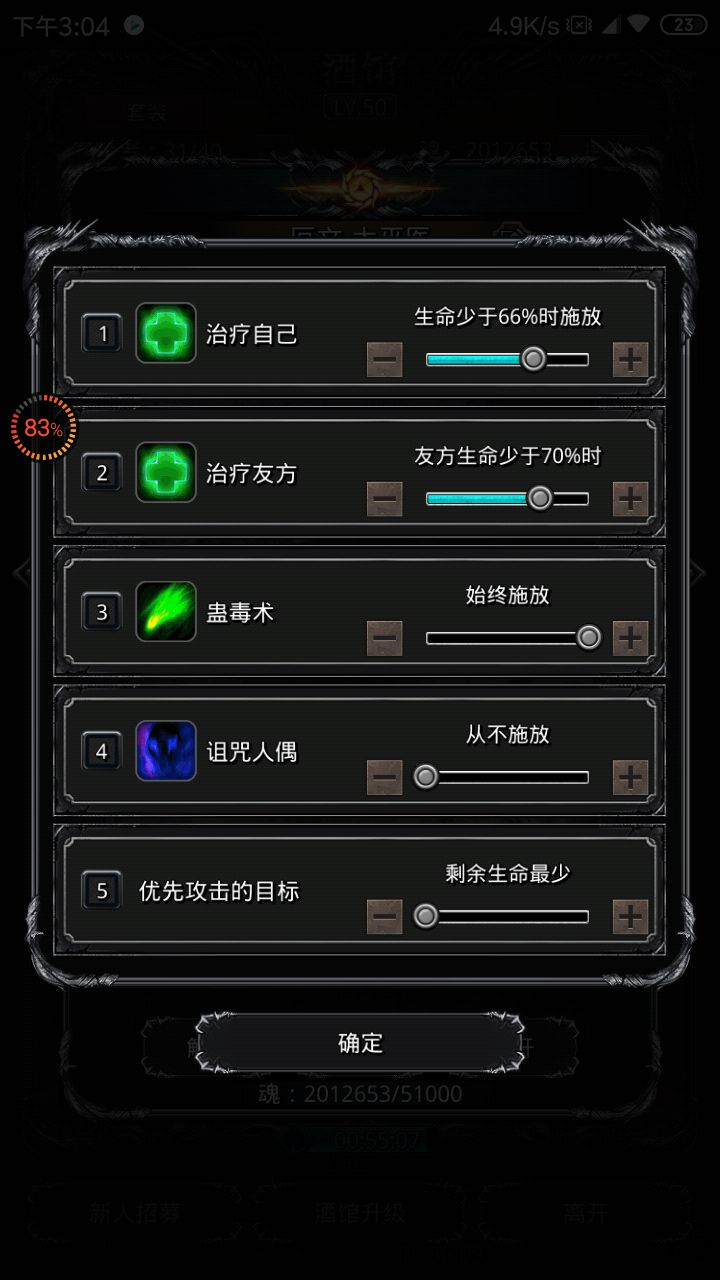The image size is (720, 1280).
Task: Decrease the 治疗友方 threshold with minus
Action: pos(385,498)
